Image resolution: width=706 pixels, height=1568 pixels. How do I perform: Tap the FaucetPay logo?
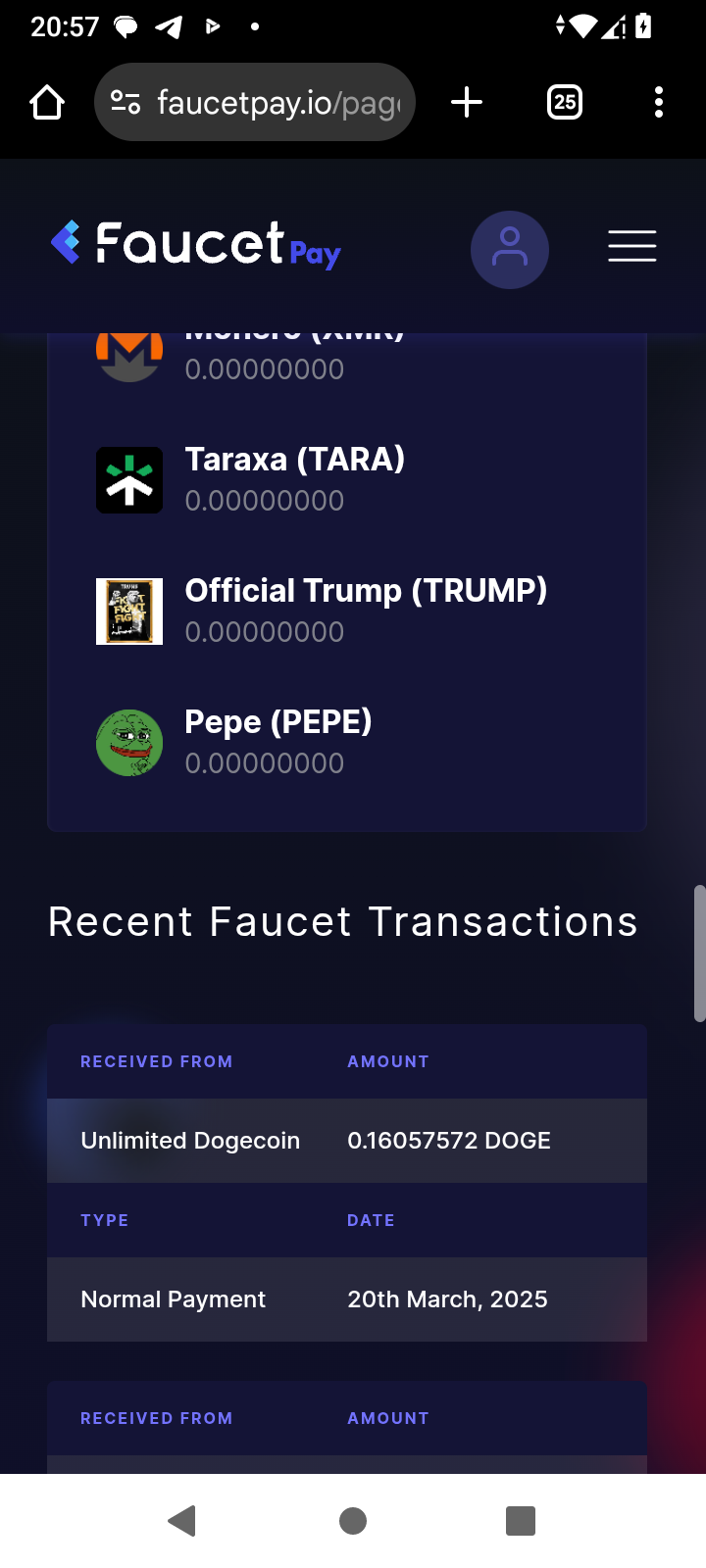pyautogui.click(x=196, y=245)
